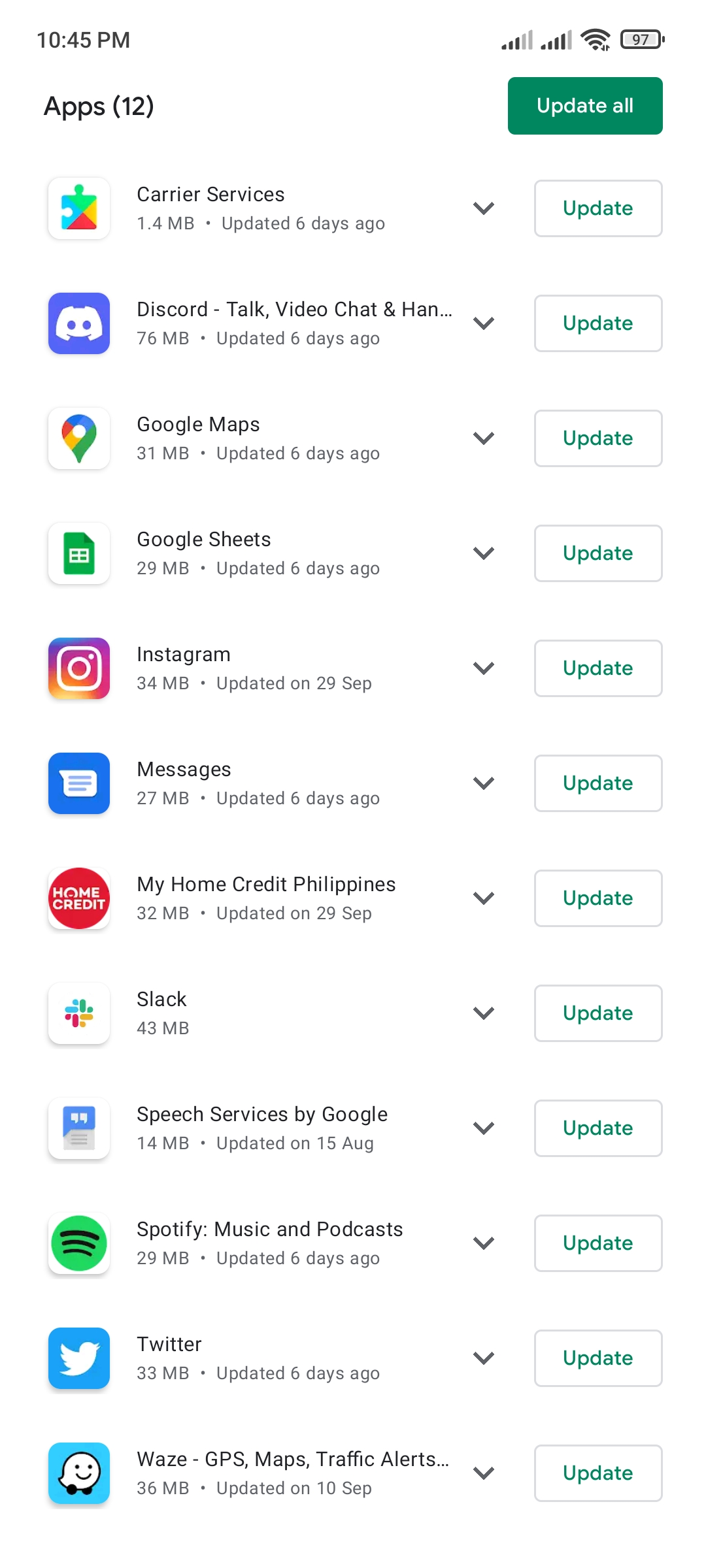The height and width of the screenshot is (1568, 706).
Task: Tap the Wi-Fi status indicator
Action: click(x=596, y=39)
